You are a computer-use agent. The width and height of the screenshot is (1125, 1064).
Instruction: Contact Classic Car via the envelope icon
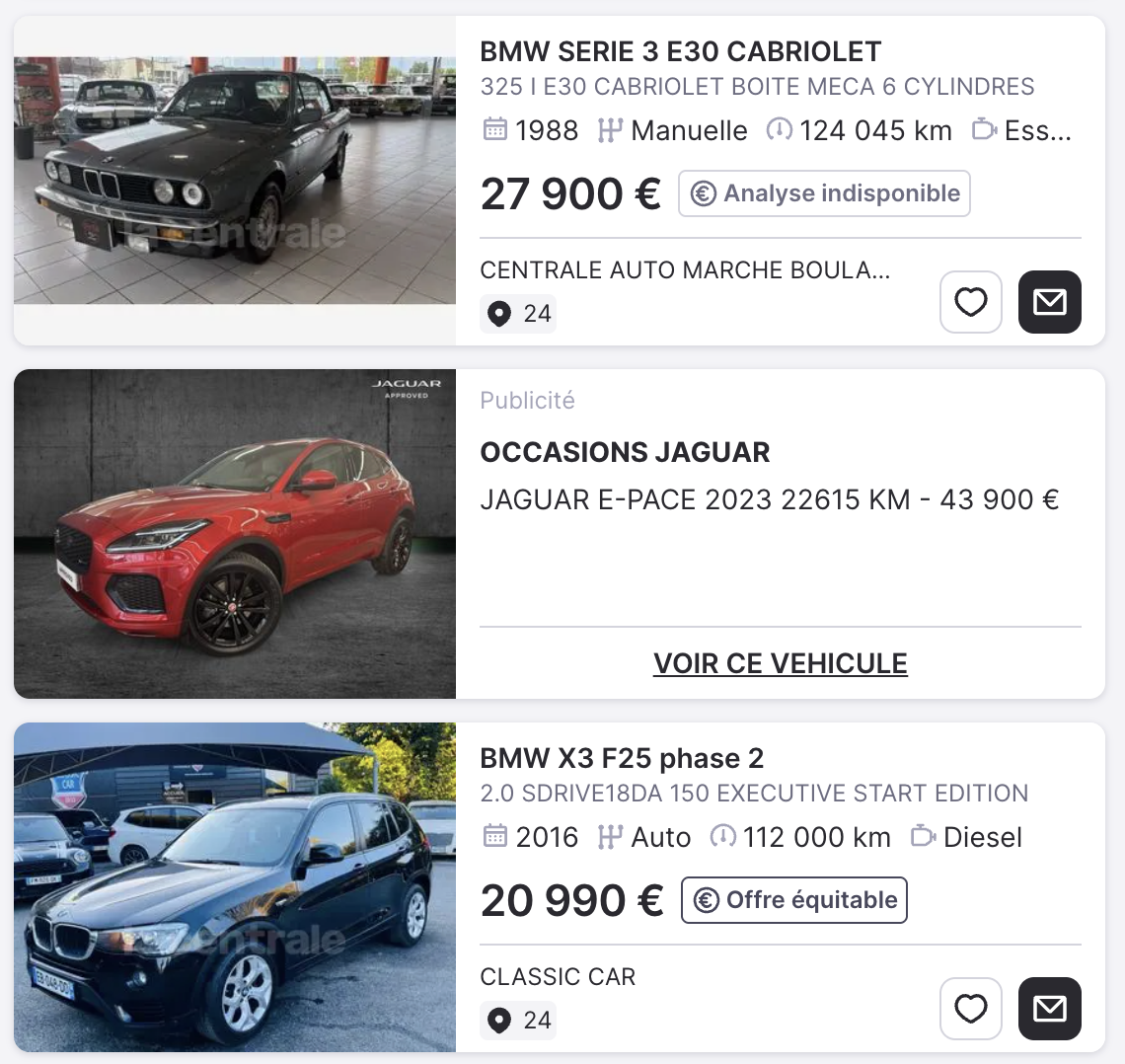[x=1049, y=1009]
